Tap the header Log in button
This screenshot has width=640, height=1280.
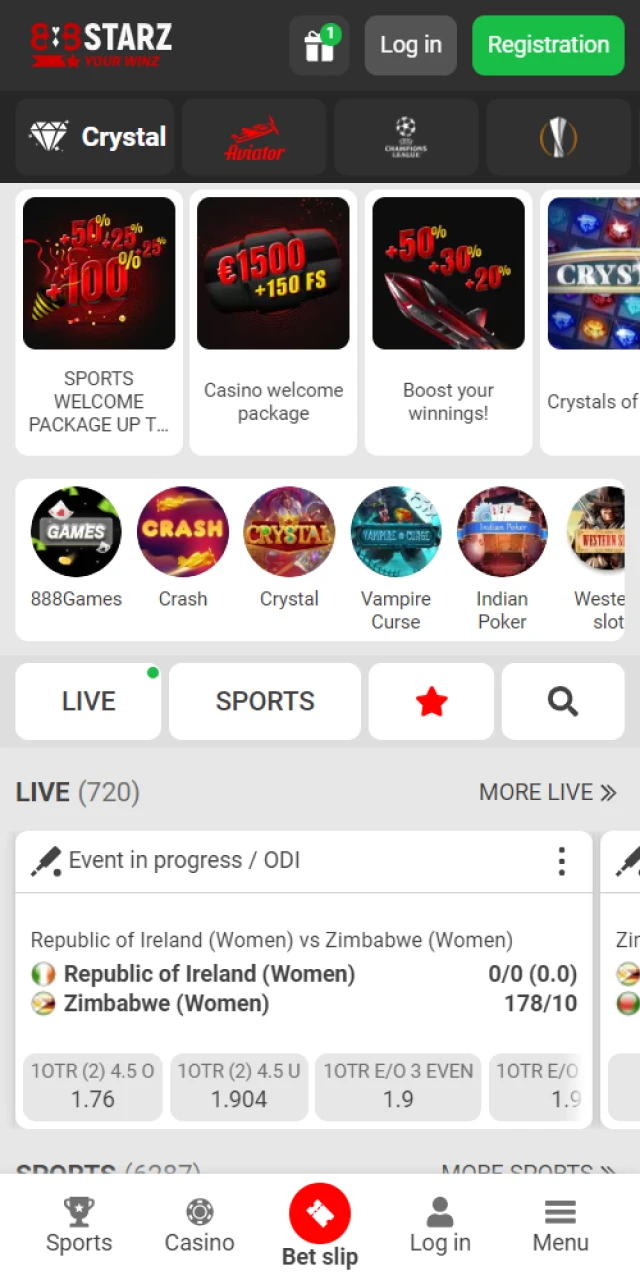click(410, 45)
